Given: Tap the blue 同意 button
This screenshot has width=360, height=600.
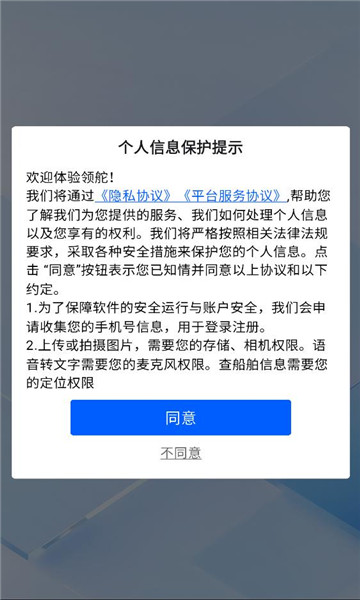Looking at the screenshot, I should (x=181, y=417).
